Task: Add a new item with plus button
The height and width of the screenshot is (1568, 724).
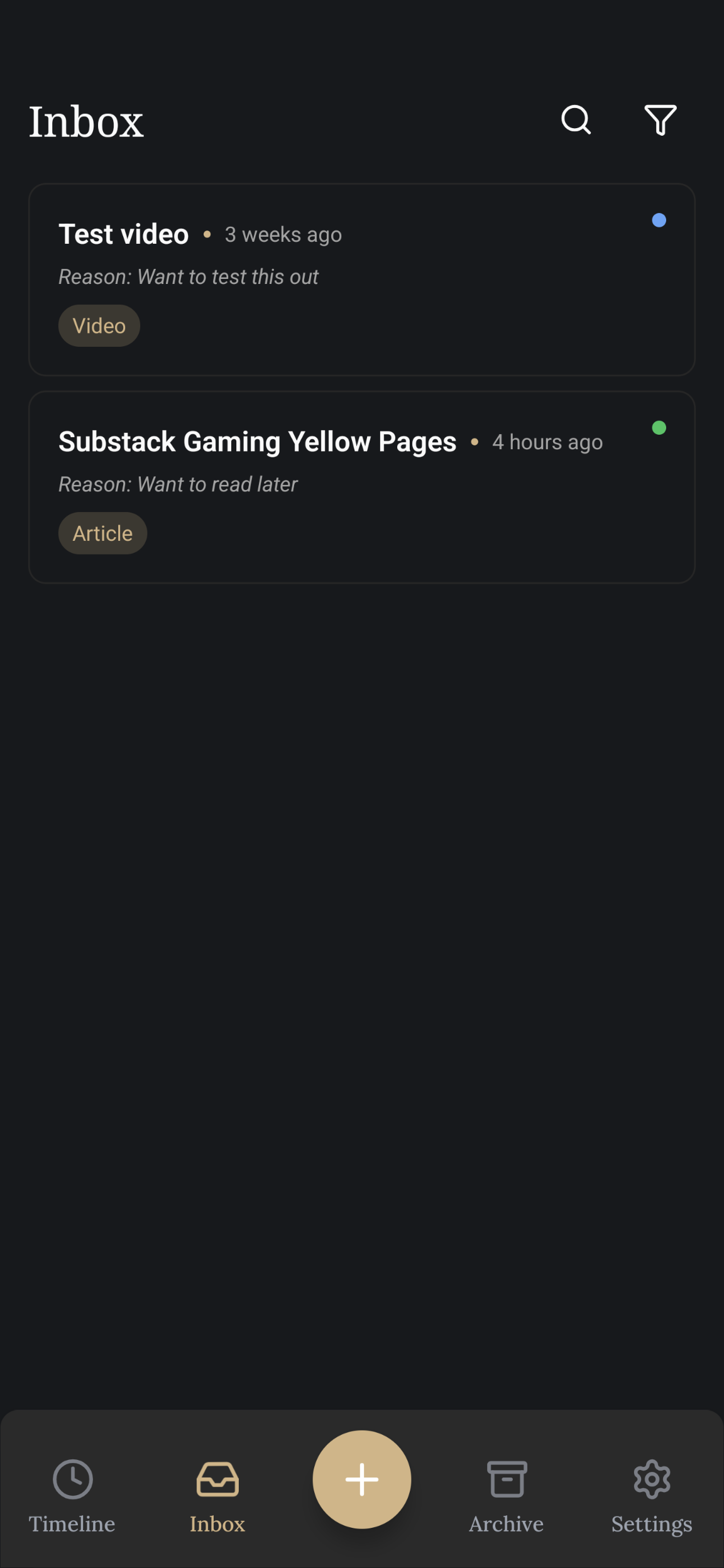Action: point(362,1479)
